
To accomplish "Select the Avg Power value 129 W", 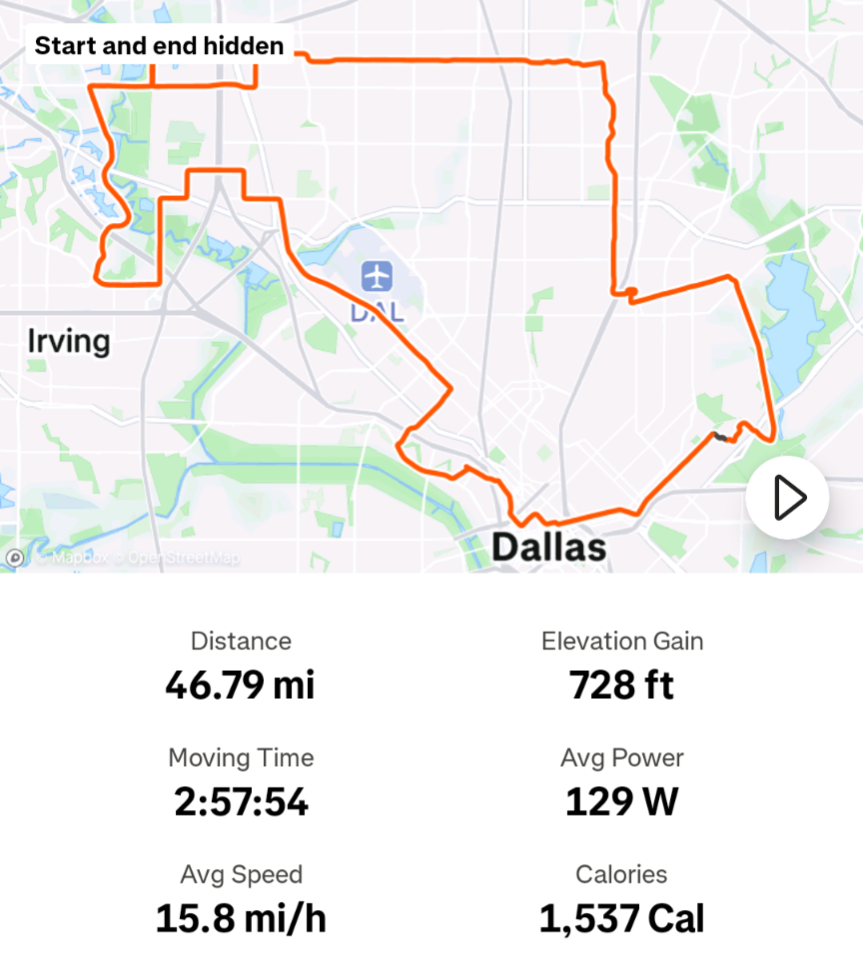I will point(621,801).
